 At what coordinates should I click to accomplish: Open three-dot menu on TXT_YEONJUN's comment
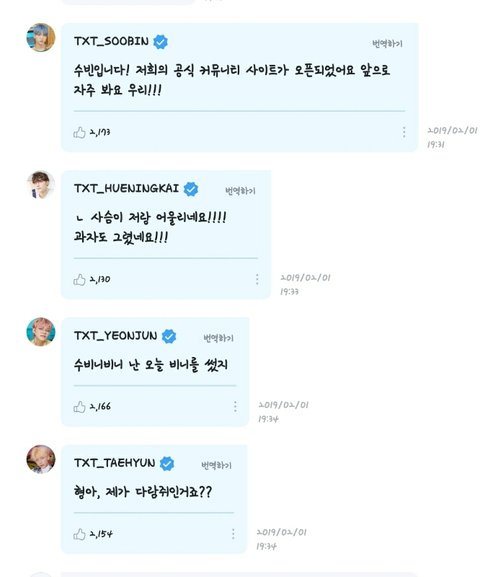(x=235, y=407)
